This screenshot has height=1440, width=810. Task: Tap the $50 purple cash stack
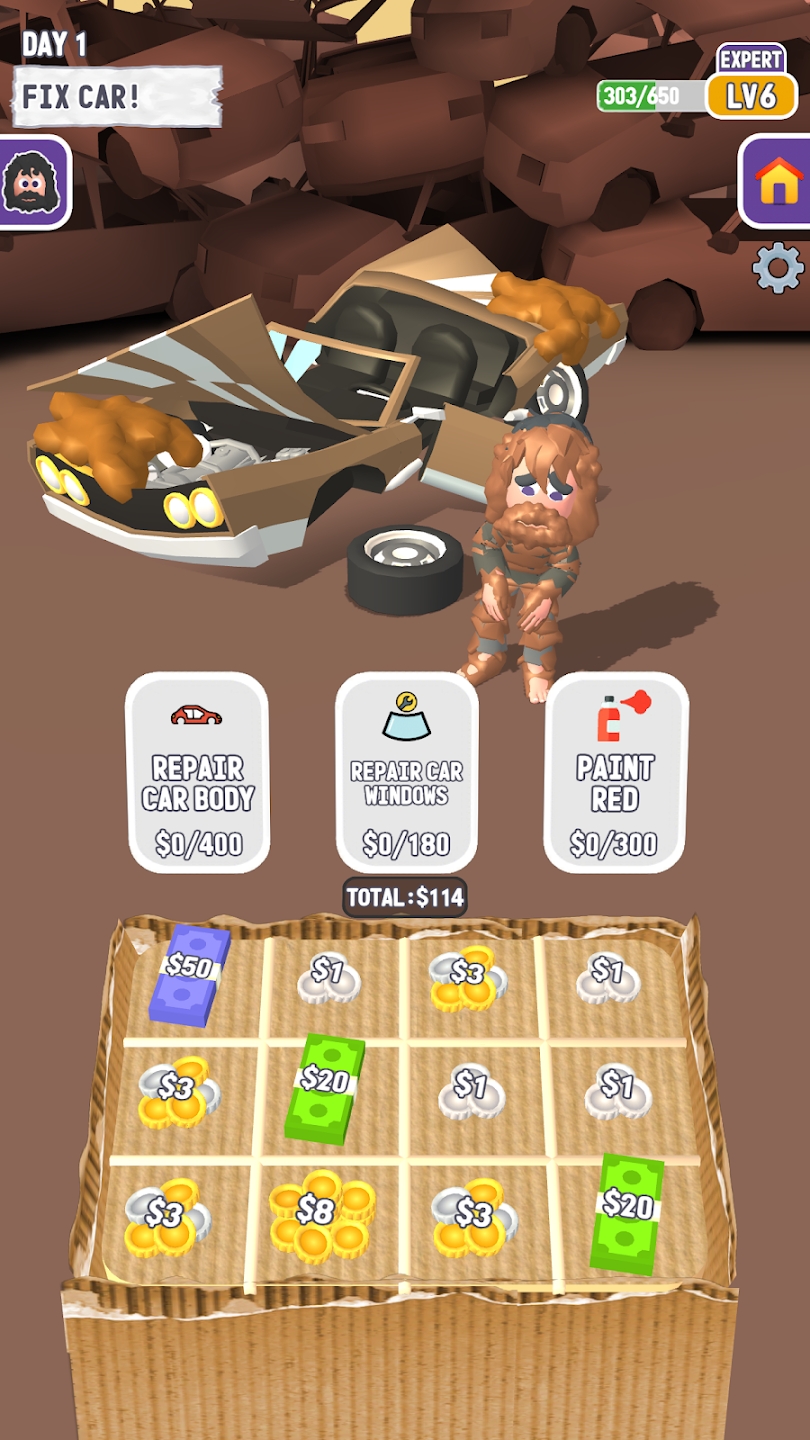[189, 972]
